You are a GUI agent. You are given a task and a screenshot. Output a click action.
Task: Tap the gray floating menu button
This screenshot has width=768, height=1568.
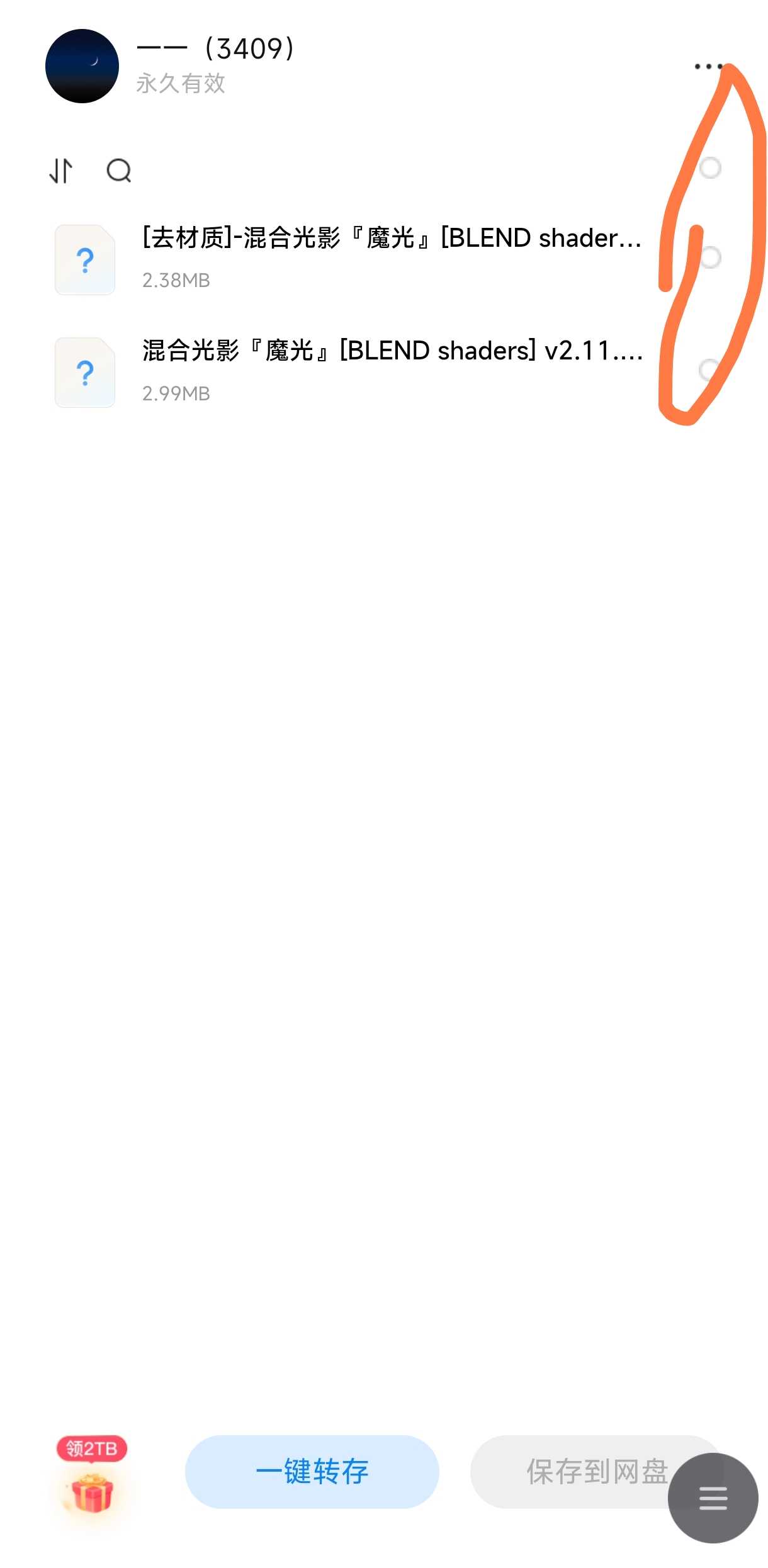coord(713,1497)
